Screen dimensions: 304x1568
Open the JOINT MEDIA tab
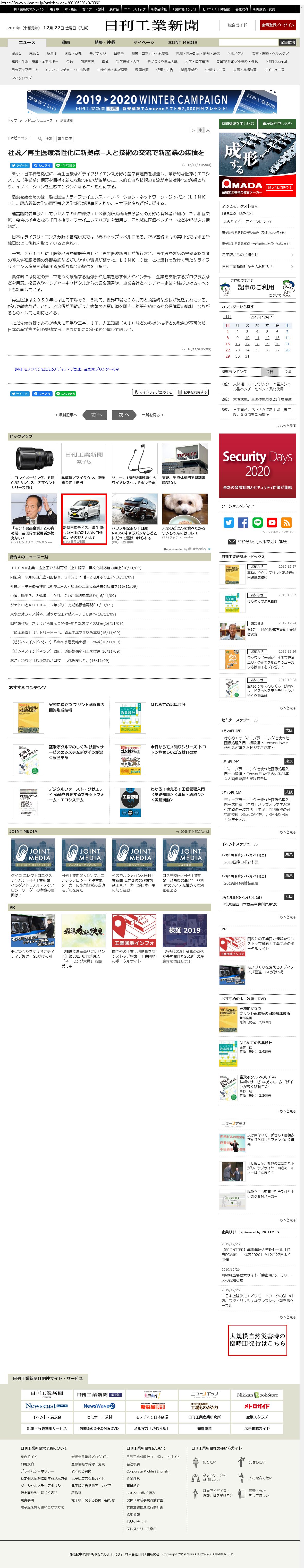pos(182,43)
